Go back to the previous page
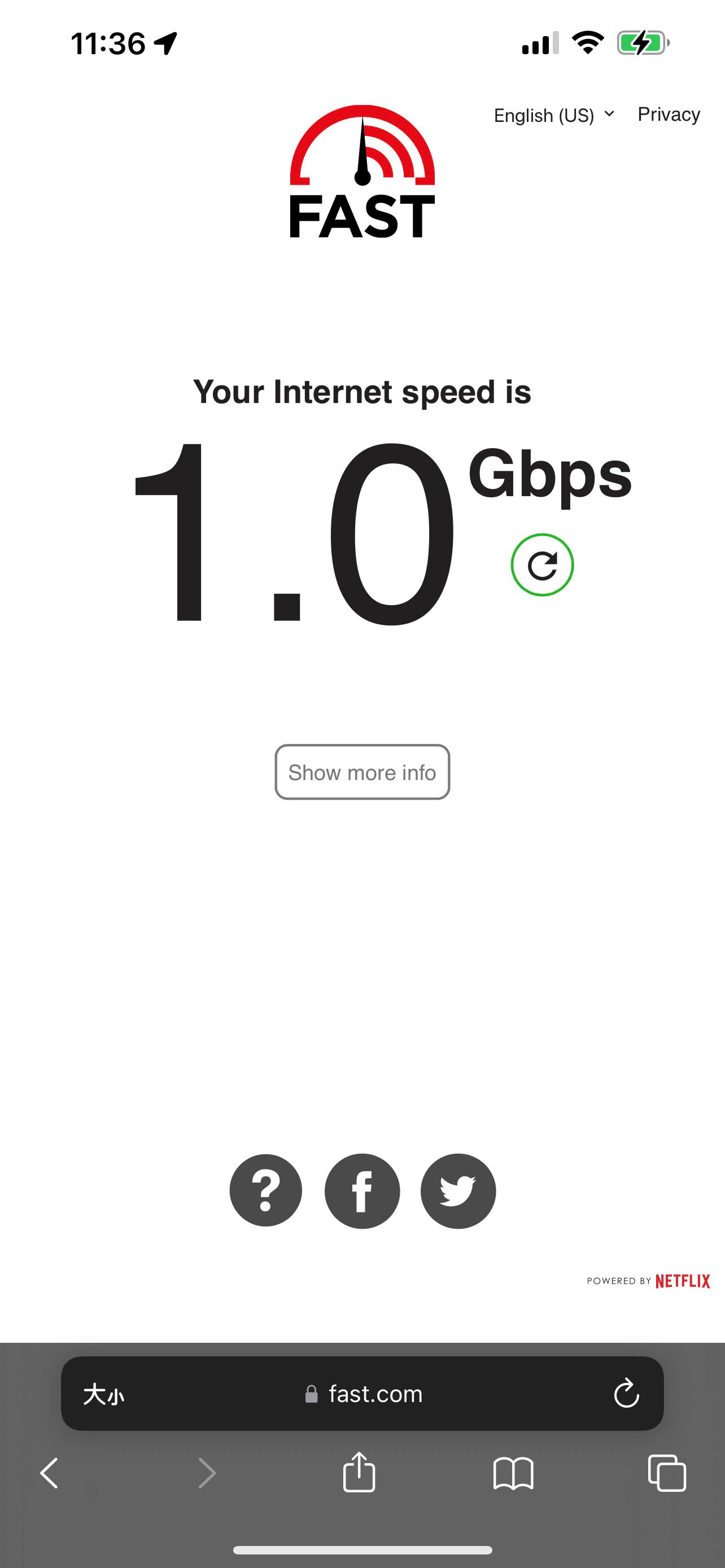This screenshot has height=1568, width=725. tap(49, 1473)
